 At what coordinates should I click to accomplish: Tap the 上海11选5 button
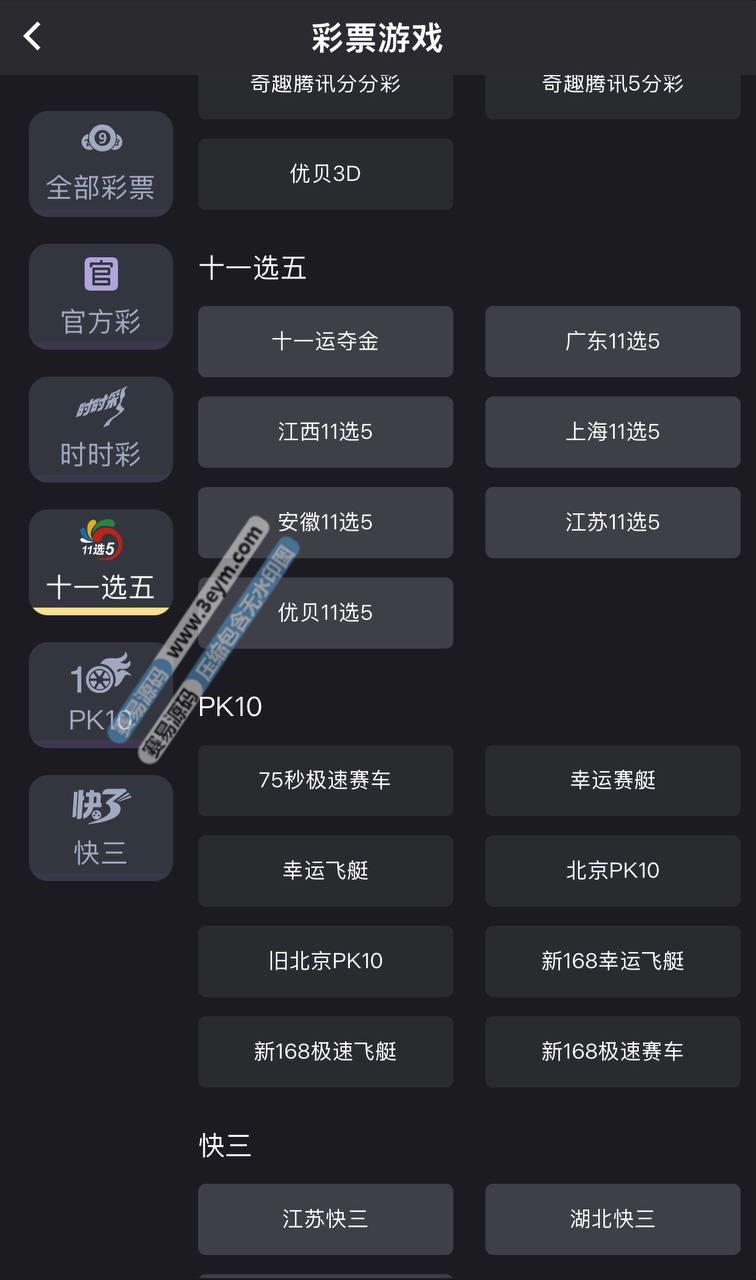[x=612, y=432]
